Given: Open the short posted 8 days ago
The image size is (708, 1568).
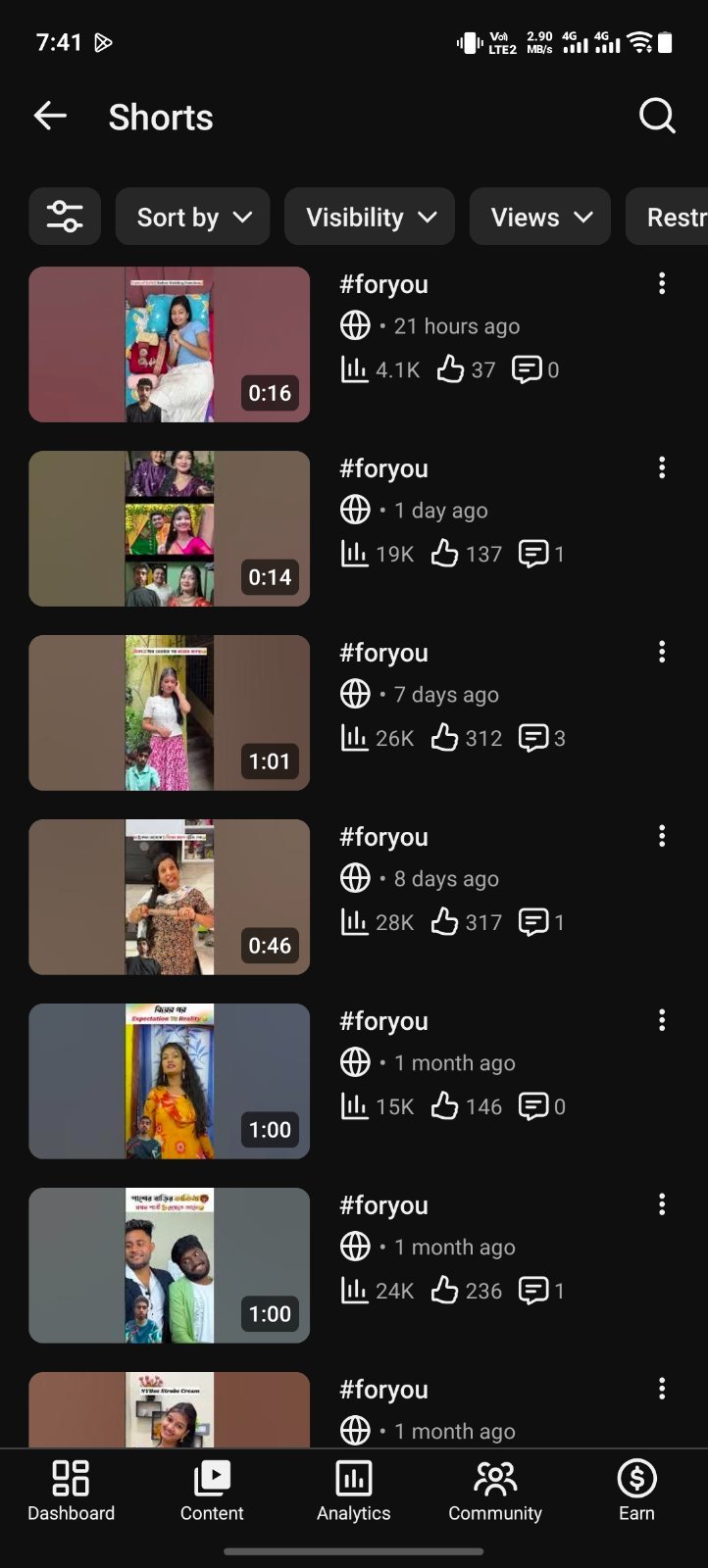Looking at the screenshot, I should pos(170,897).
